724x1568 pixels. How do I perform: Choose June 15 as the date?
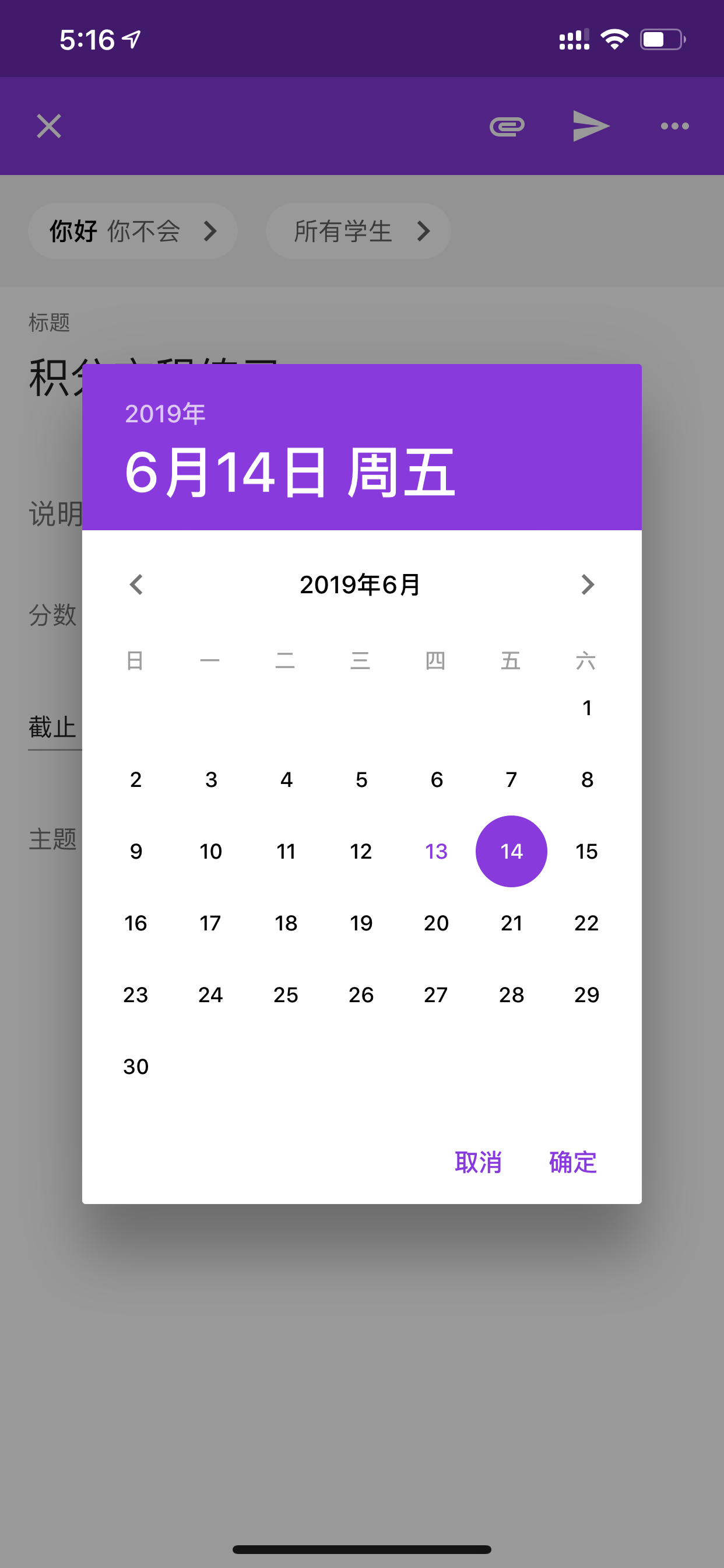[586, 851]
